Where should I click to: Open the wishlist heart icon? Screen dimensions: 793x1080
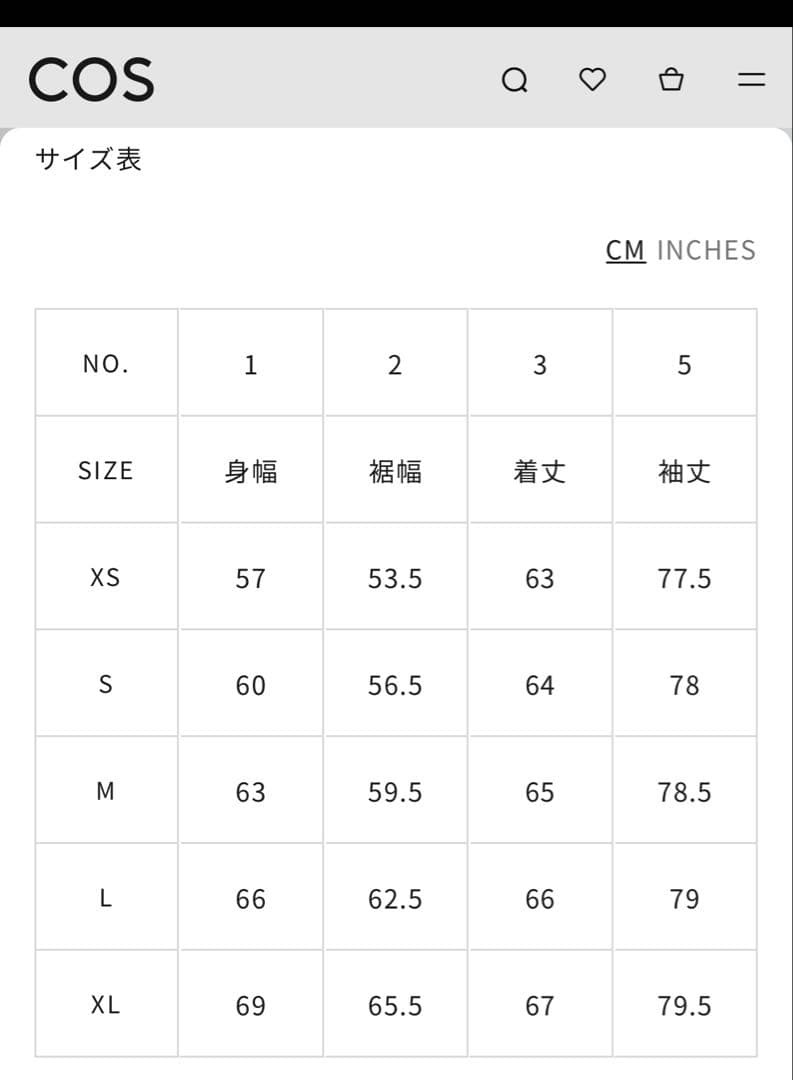point(593,79)
